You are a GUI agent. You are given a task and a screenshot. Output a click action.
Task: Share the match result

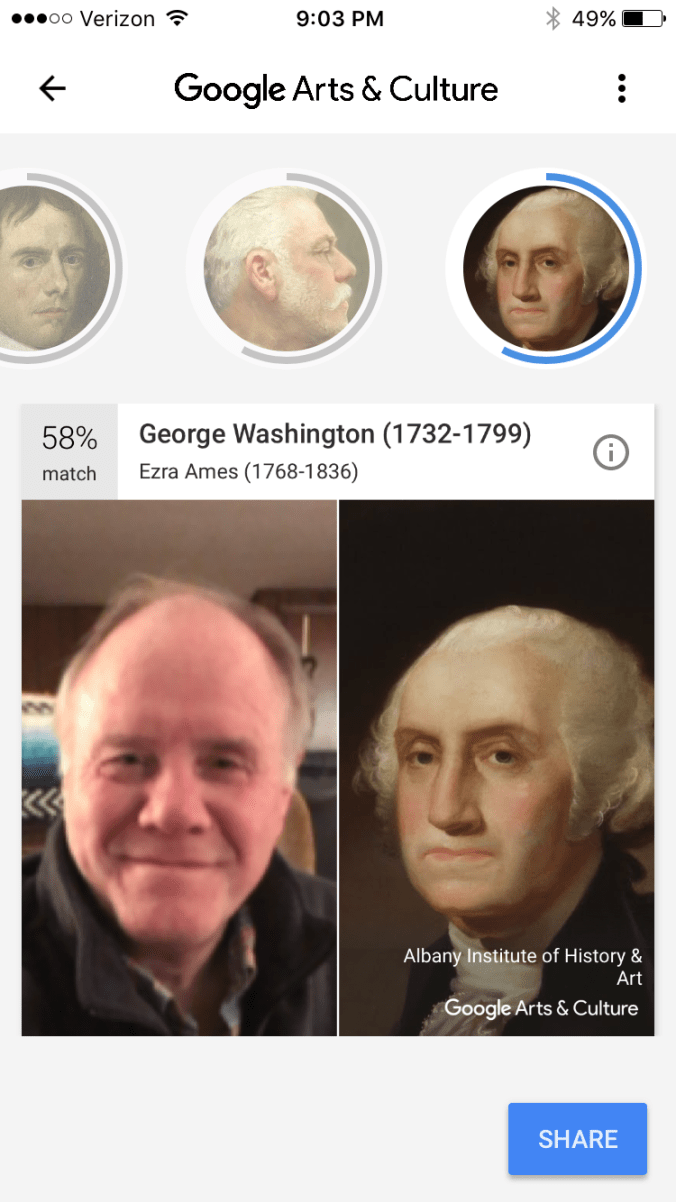point(577,1139)
